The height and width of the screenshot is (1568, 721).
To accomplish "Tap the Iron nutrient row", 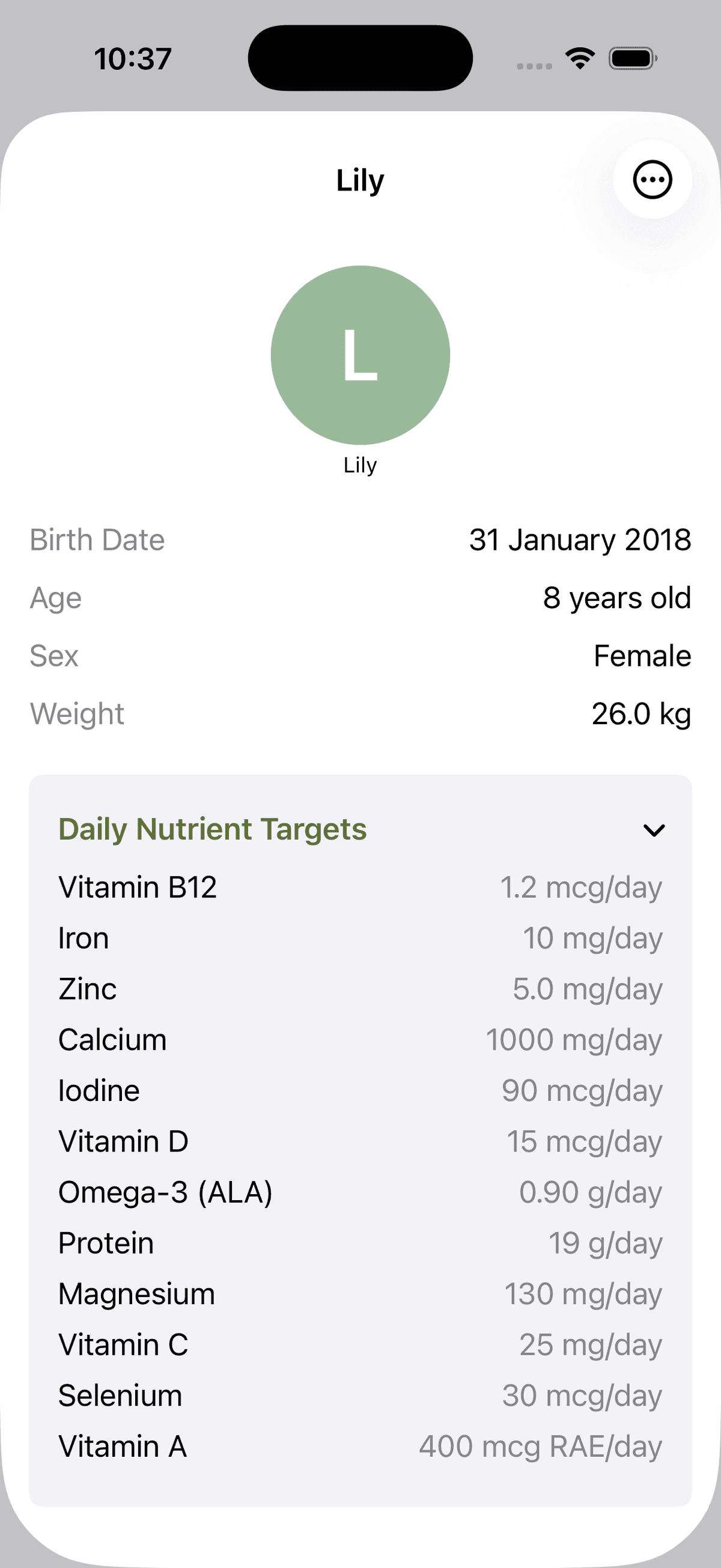I will click(360, 938).
